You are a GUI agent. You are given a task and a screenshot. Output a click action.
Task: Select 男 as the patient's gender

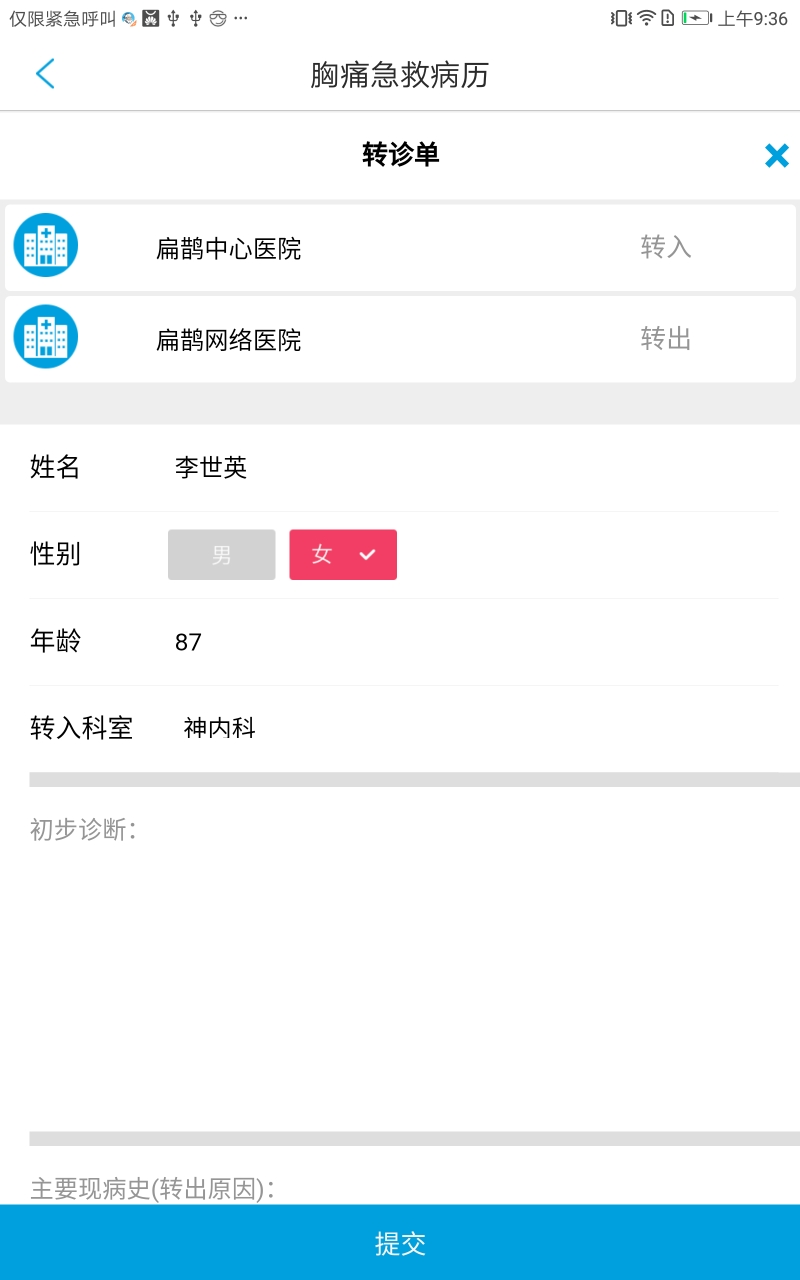click(x=221, y=554)
